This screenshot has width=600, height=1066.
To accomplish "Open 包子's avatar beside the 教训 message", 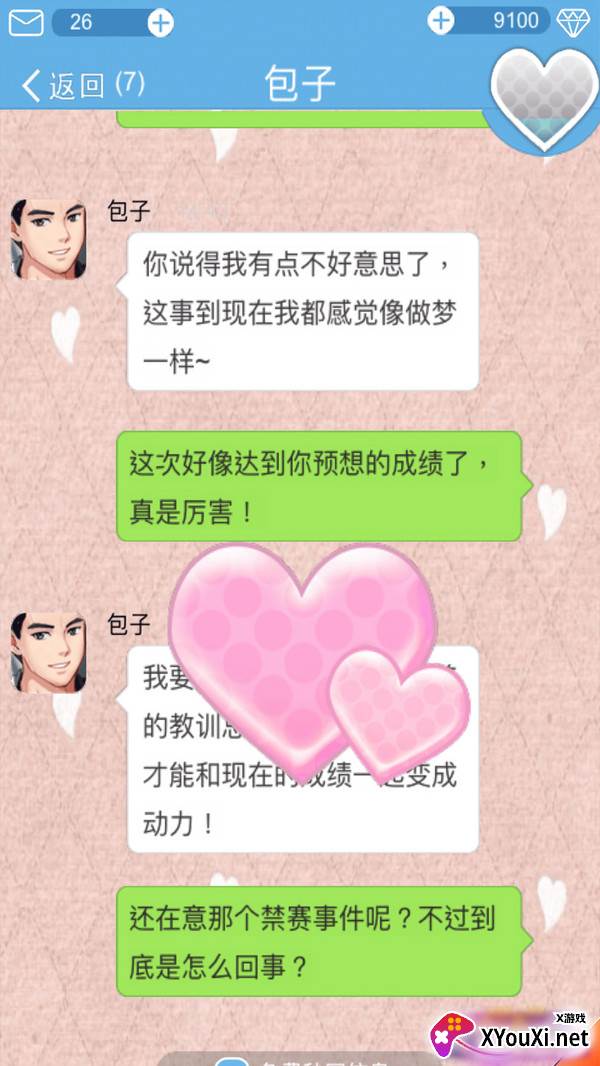I will click(x=48, y=652).
